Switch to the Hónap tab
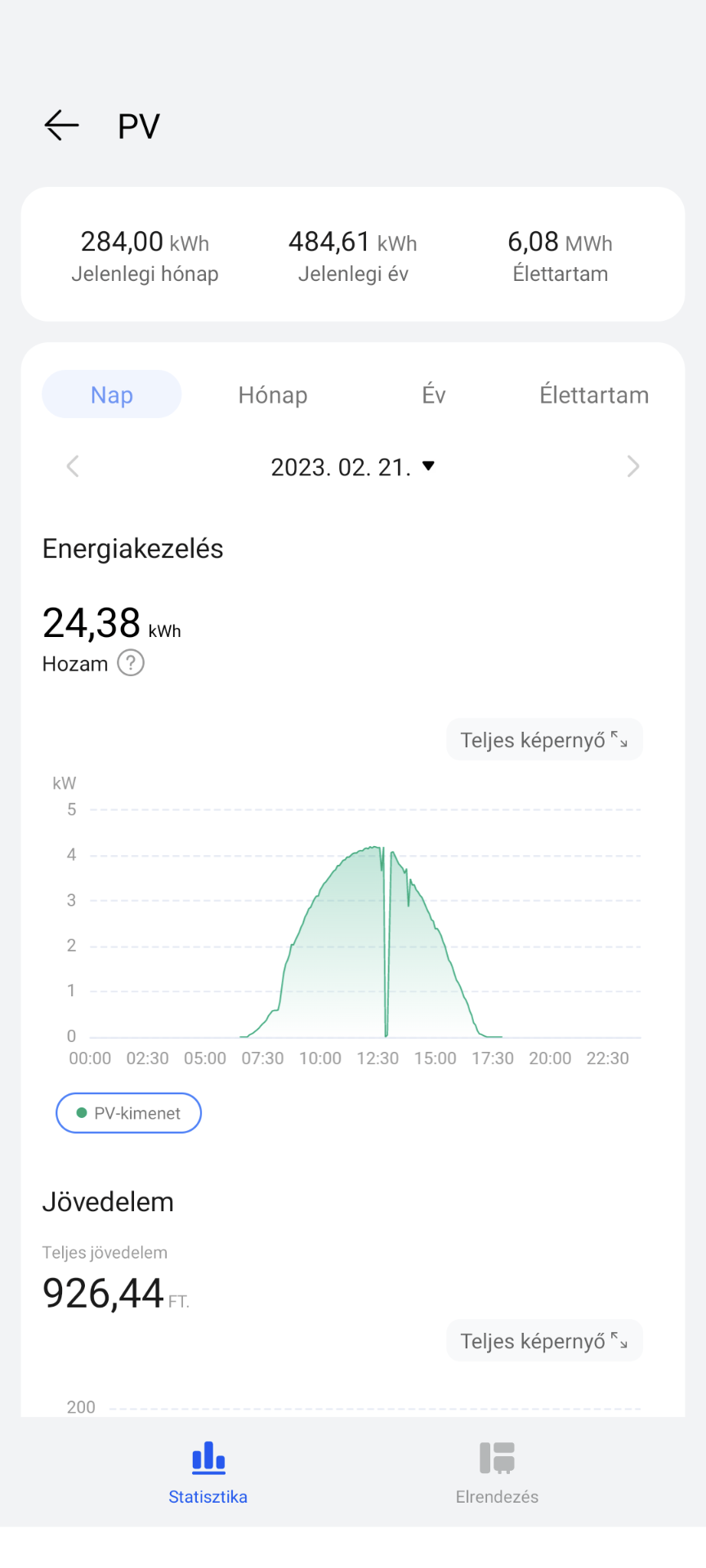 pos(273,394)
